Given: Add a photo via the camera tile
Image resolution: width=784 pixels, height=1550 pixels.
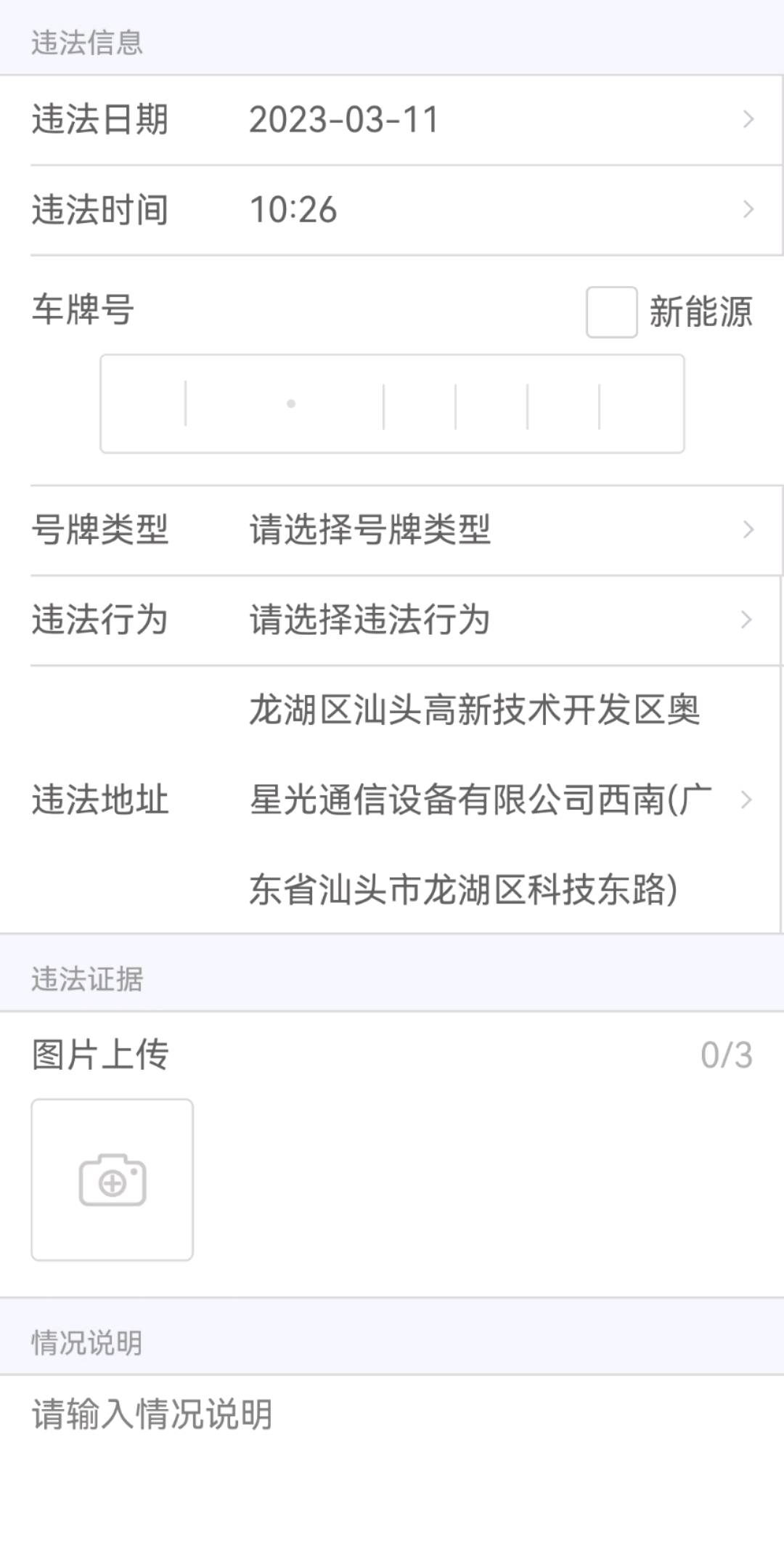Looking at the screenshot, I should point(112,1180).
